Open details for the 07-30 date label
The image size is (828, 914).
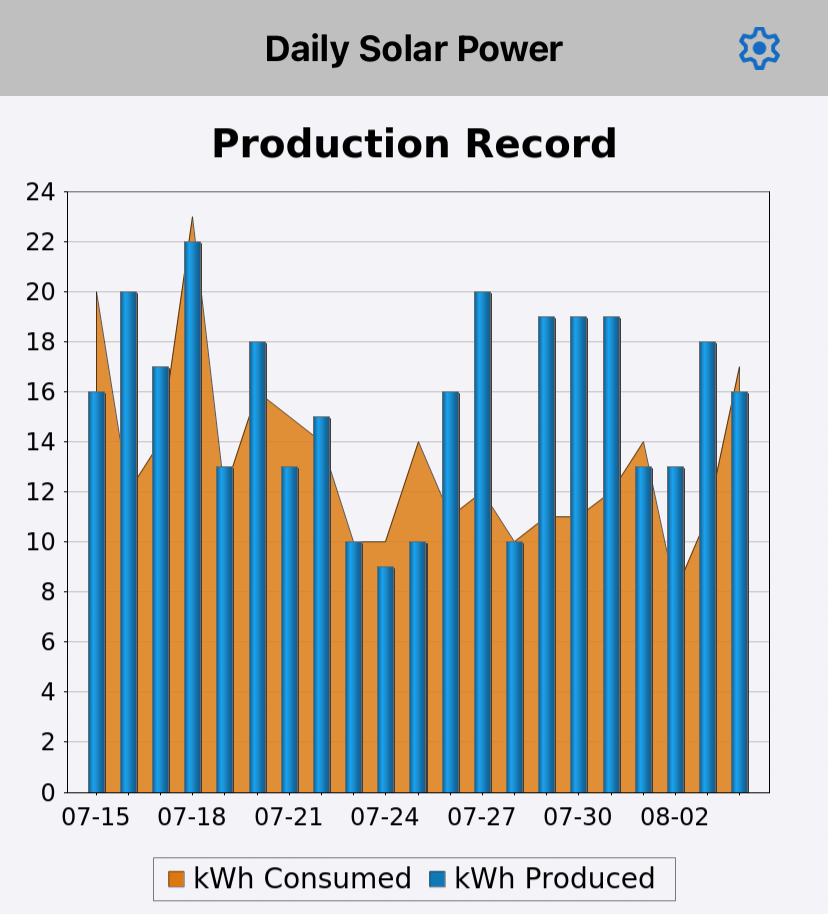click(x=577, y=817)
